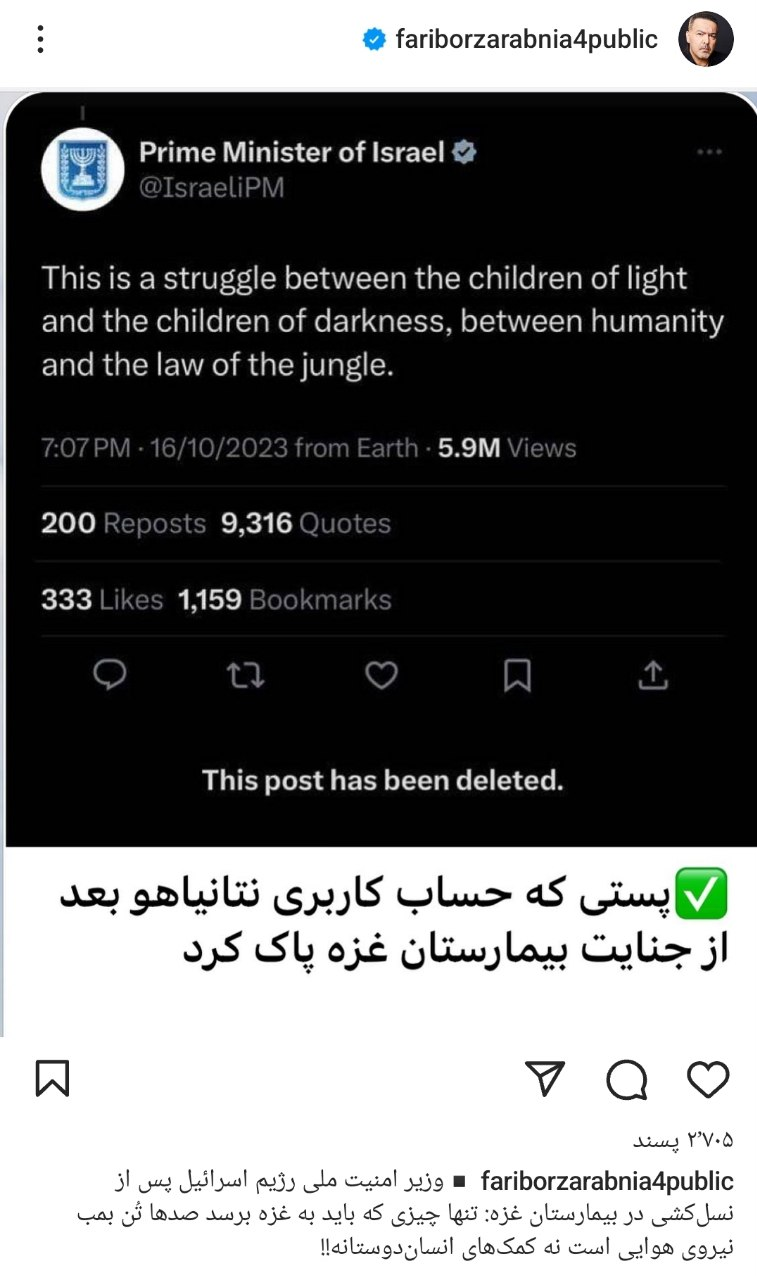The image size is (757, 1276).
Task: Click the retweet icon inside the tweet
Action: click(x=244, y=676)
